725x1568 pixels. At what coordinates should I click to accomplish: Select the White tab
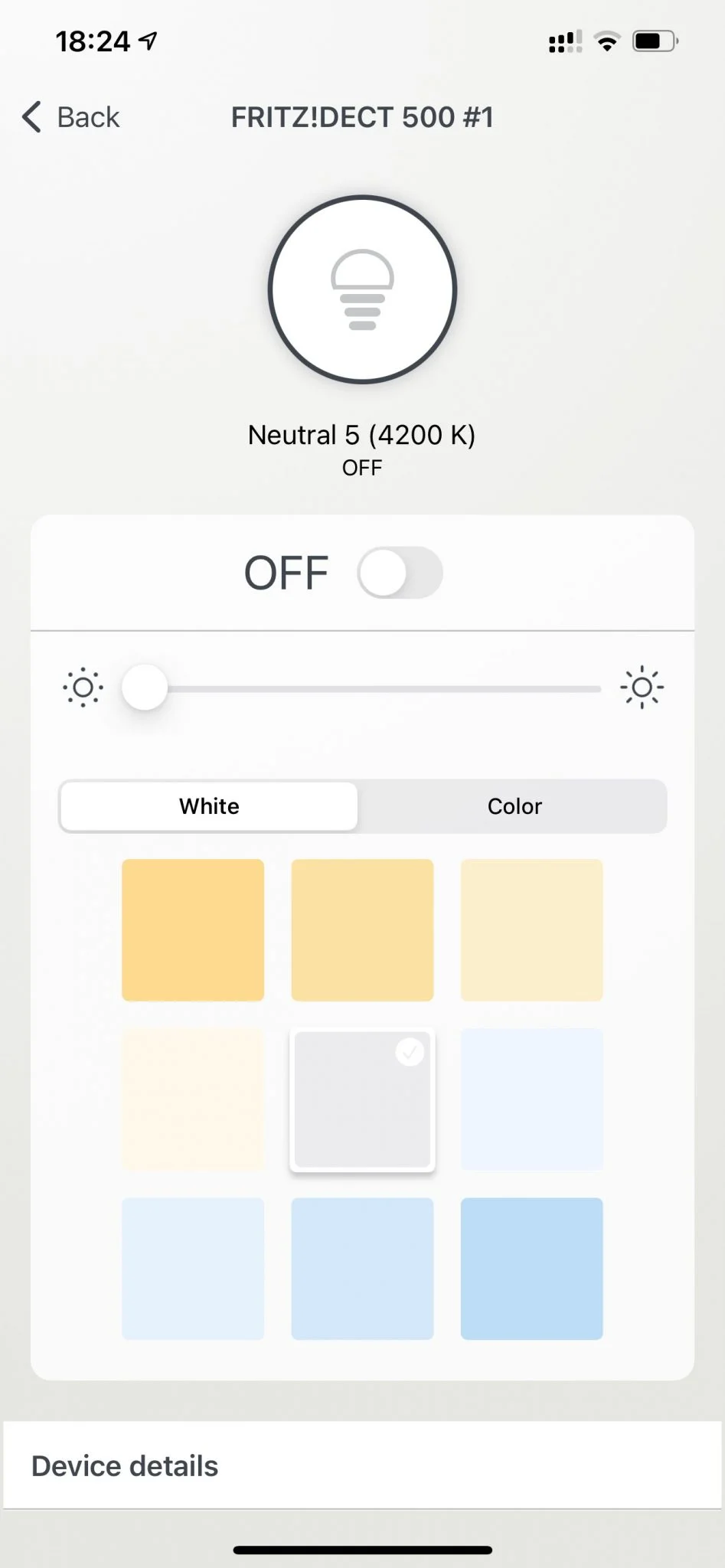click(x=209, y=806)
